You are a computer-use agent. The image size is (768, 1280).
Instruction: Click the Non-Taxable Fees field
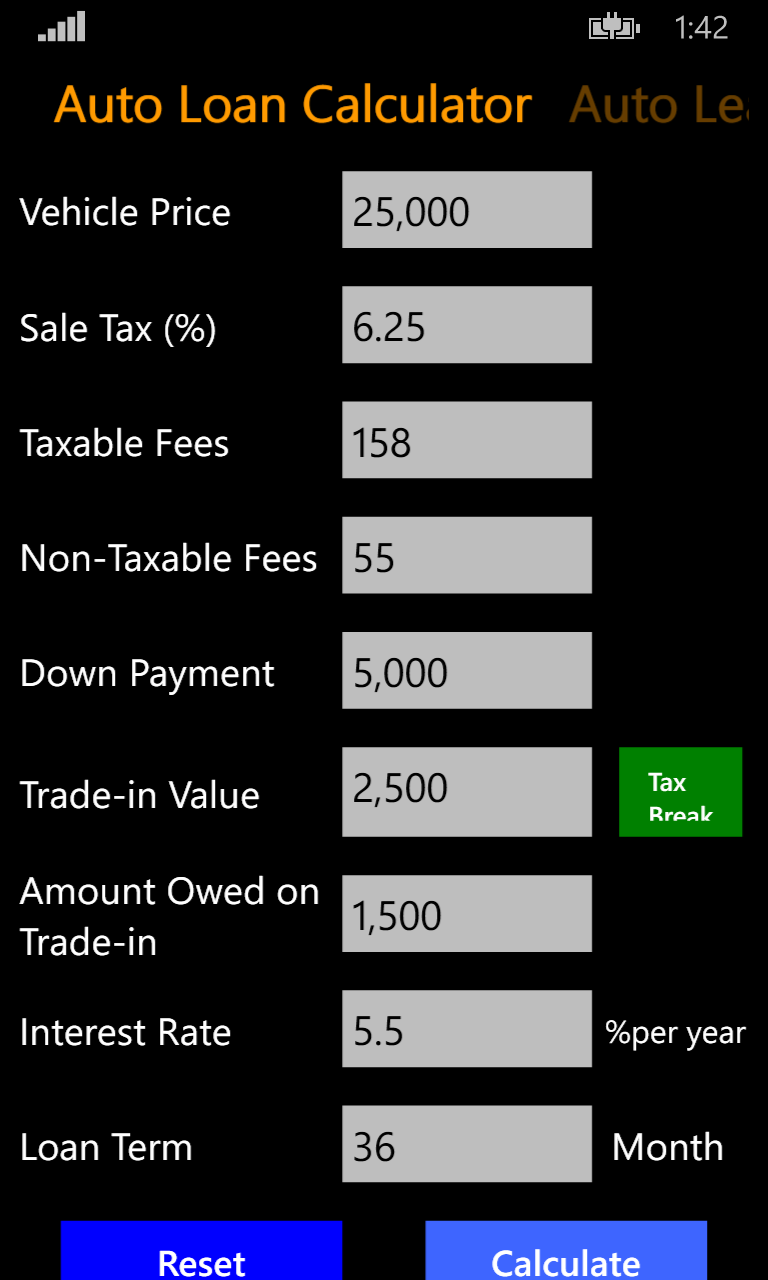466,555
